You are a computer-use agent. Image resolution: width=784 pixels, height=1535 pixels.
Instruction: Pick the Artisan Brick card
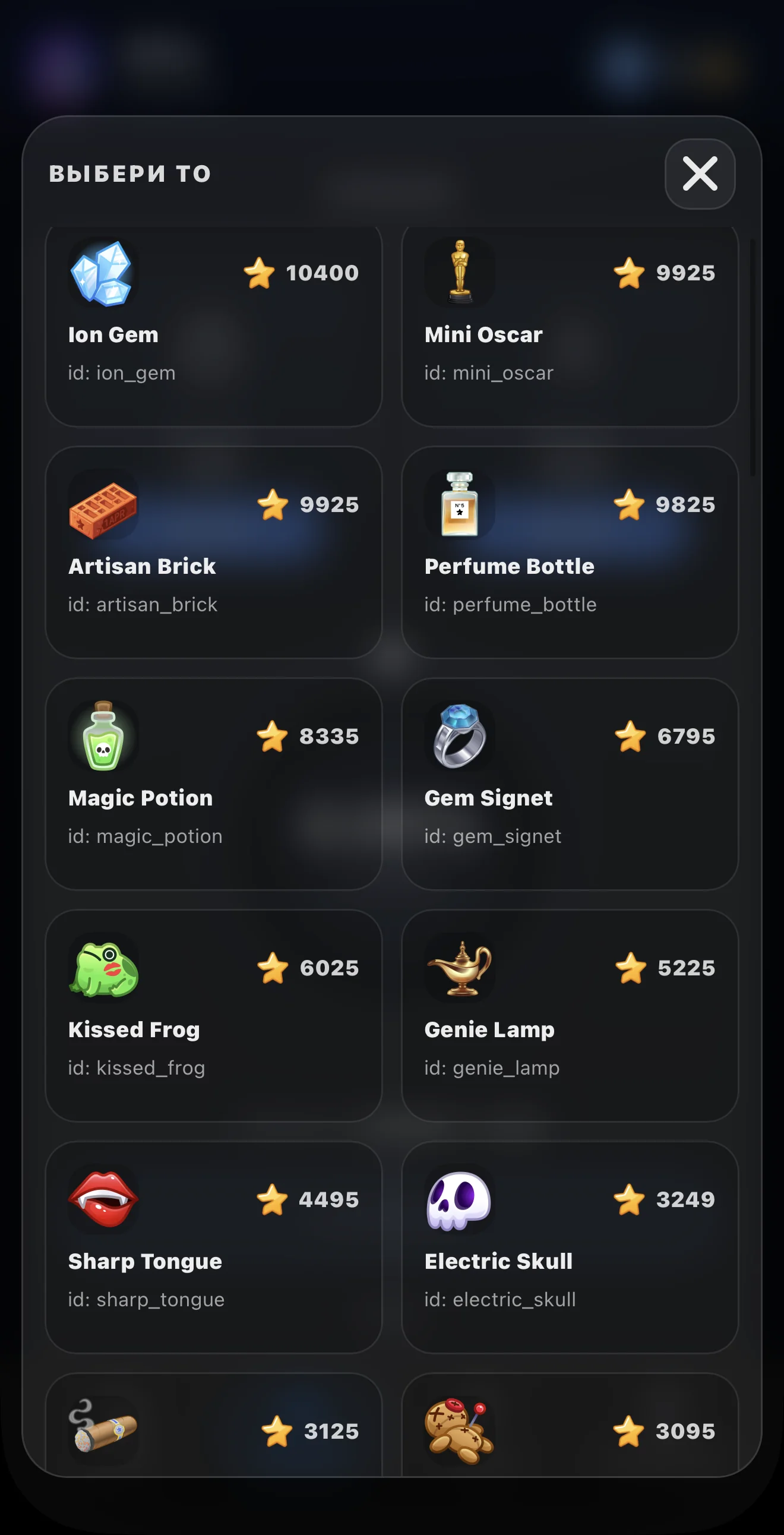(x=213, y=552)
